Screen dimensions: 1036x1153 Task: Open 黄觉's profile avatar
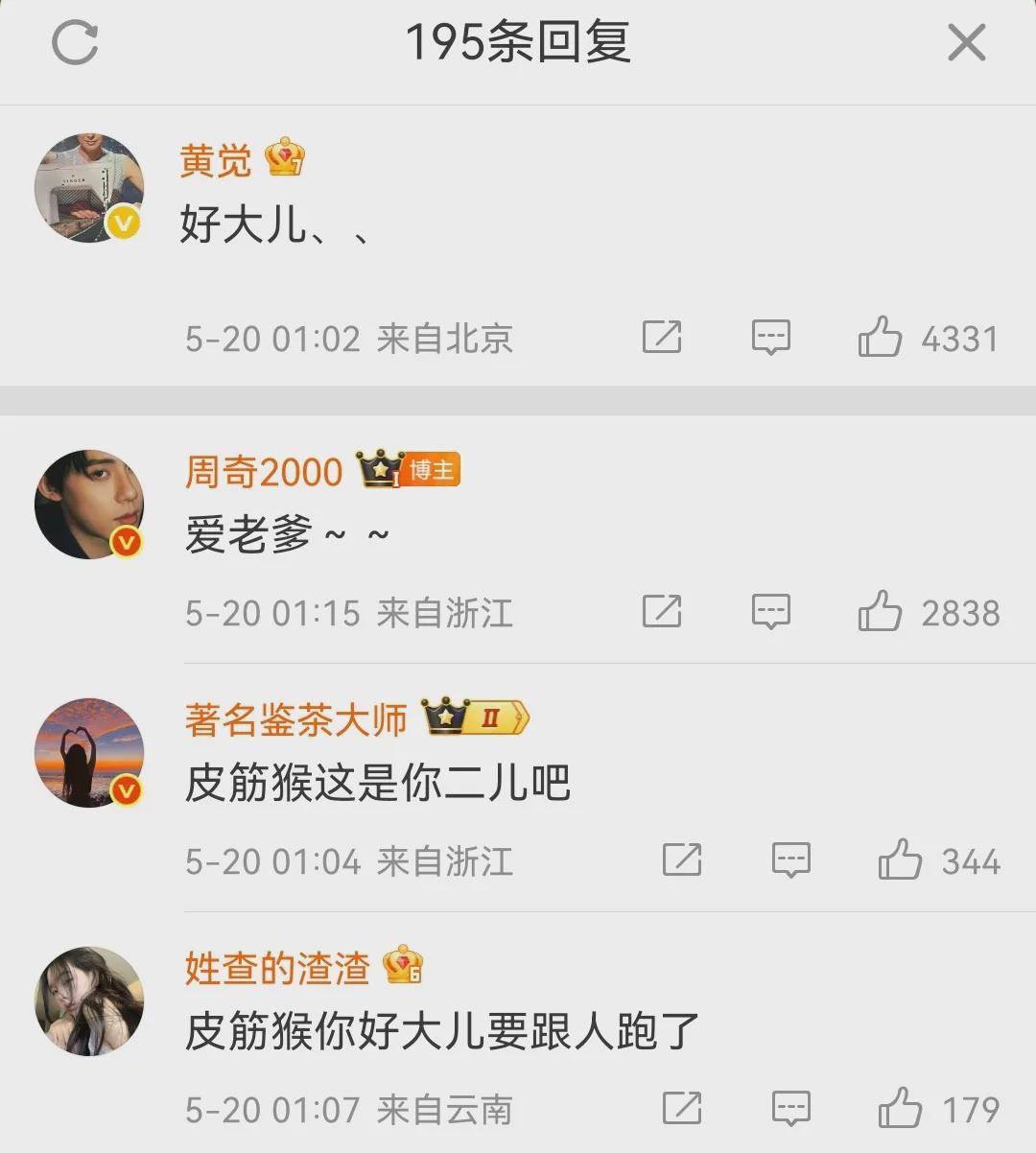coord(89,188)
